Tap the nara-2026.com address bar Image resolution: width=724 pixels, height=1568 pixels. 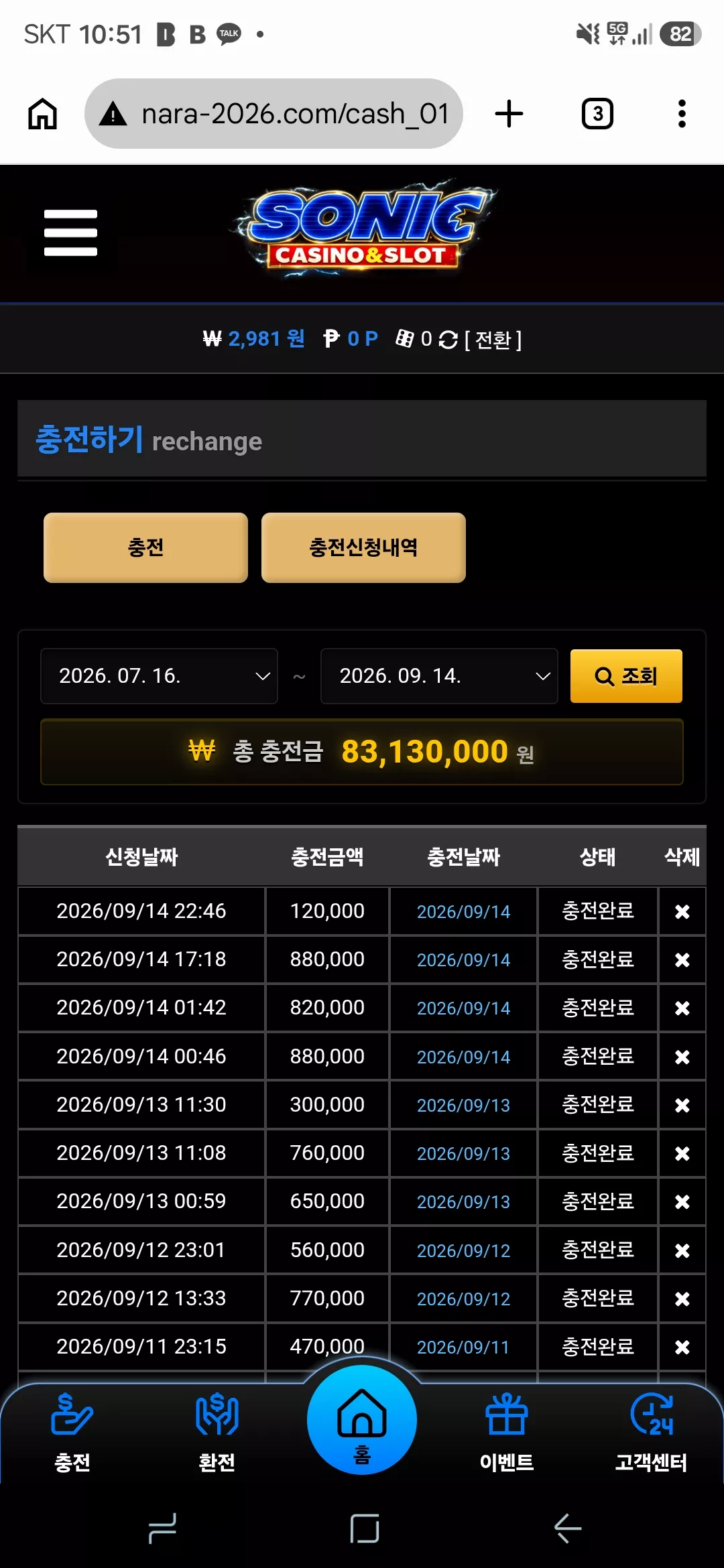[x=274, y=113]
